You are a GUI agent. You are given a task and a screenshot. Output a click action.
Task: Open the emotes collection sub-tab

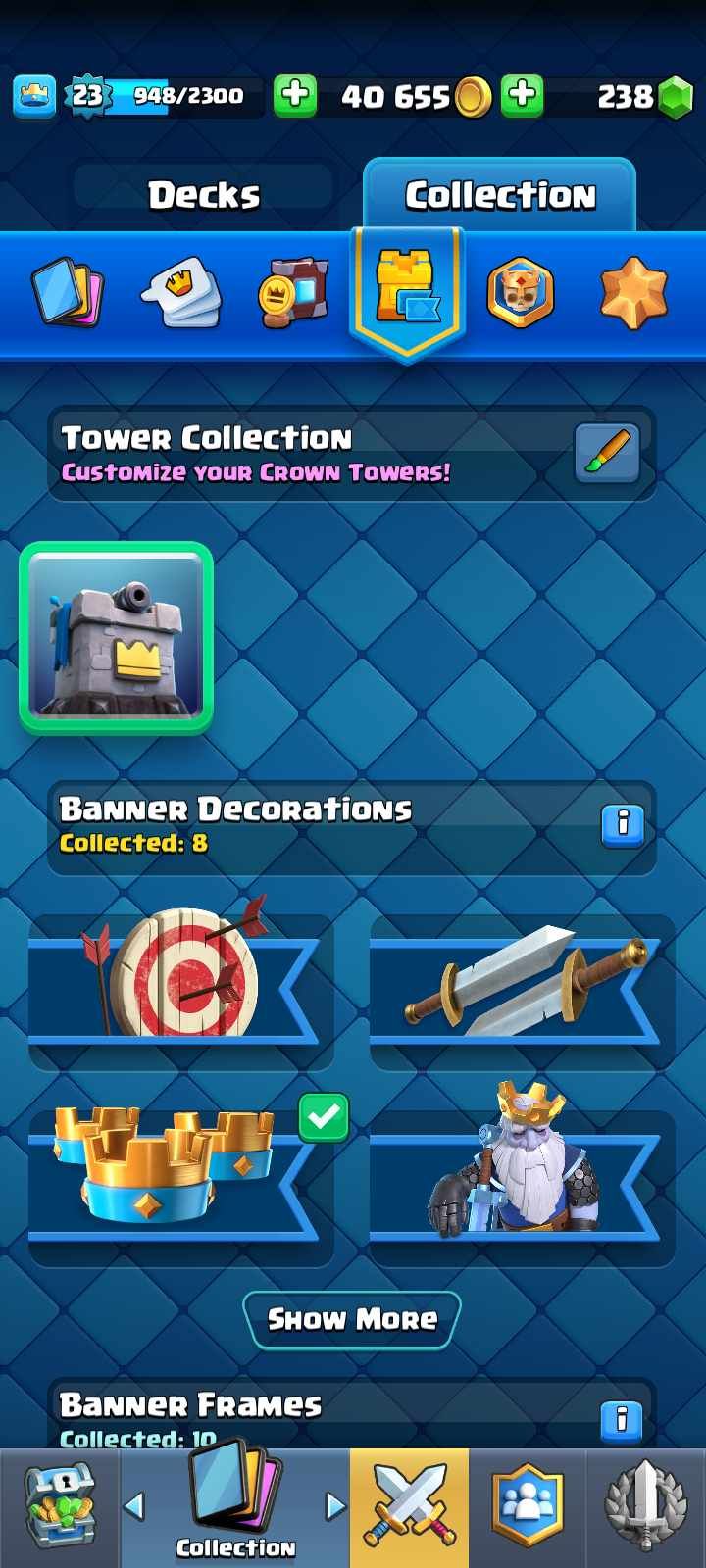[x=181, y=291]
